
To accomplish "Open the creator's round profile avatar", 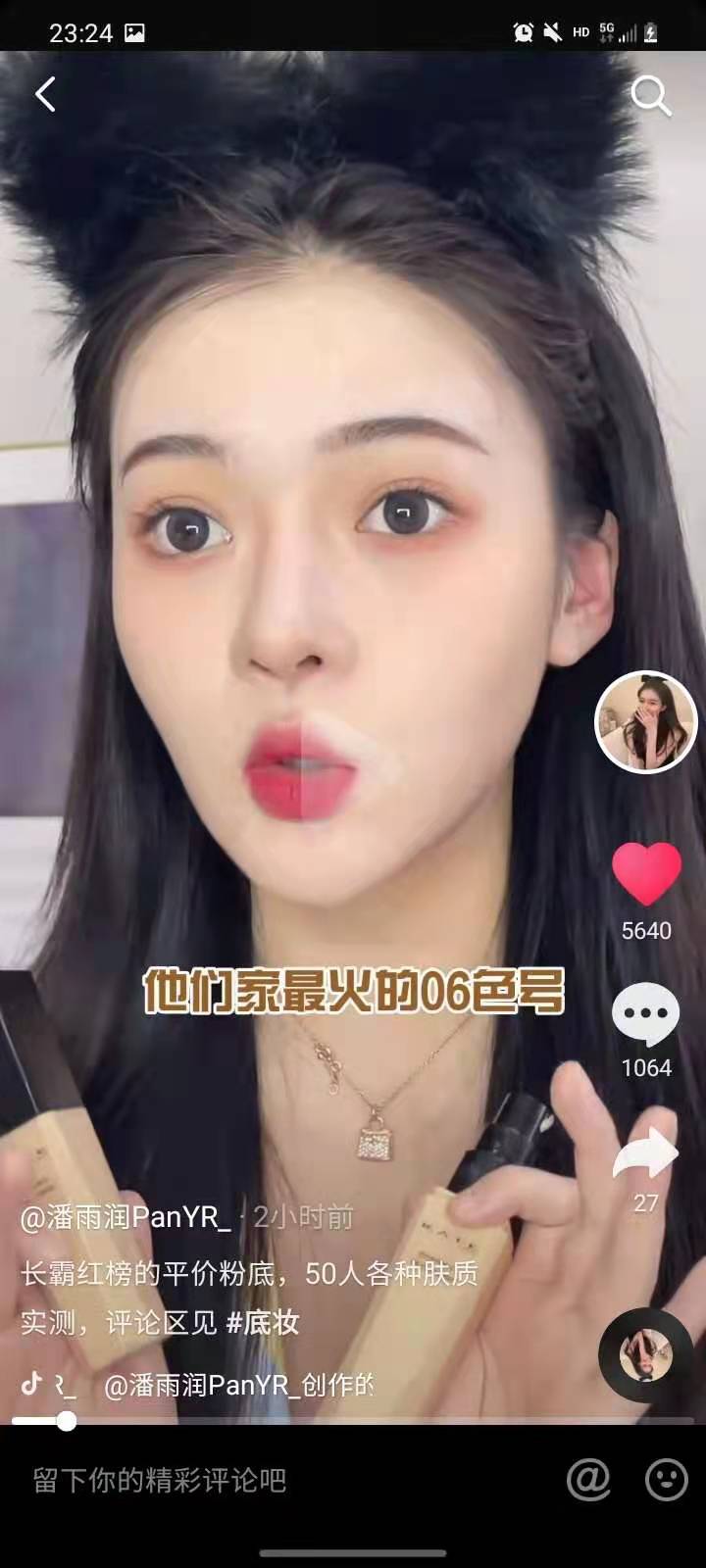I will click(x=646, y=722).
